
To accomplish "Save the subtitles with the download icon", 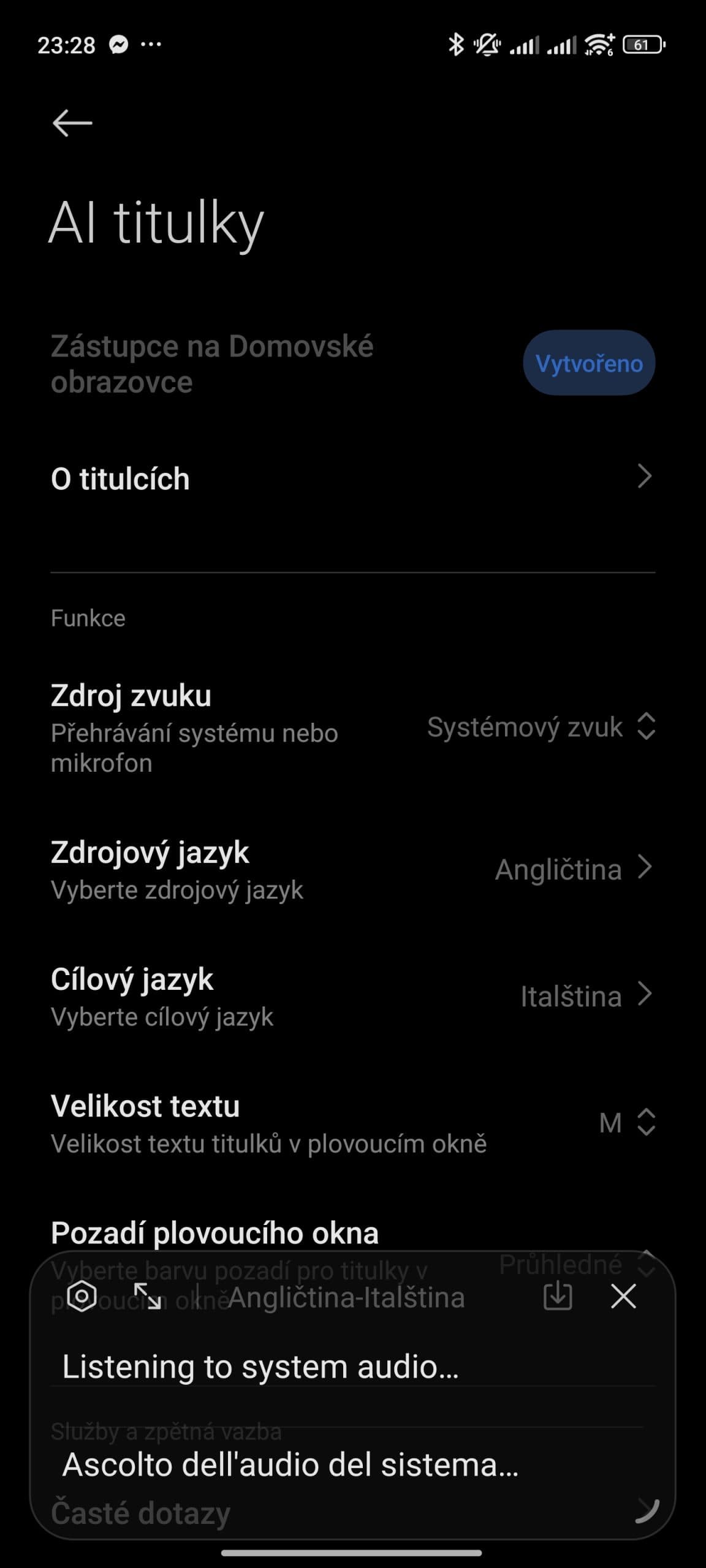I will point(558,1297).
